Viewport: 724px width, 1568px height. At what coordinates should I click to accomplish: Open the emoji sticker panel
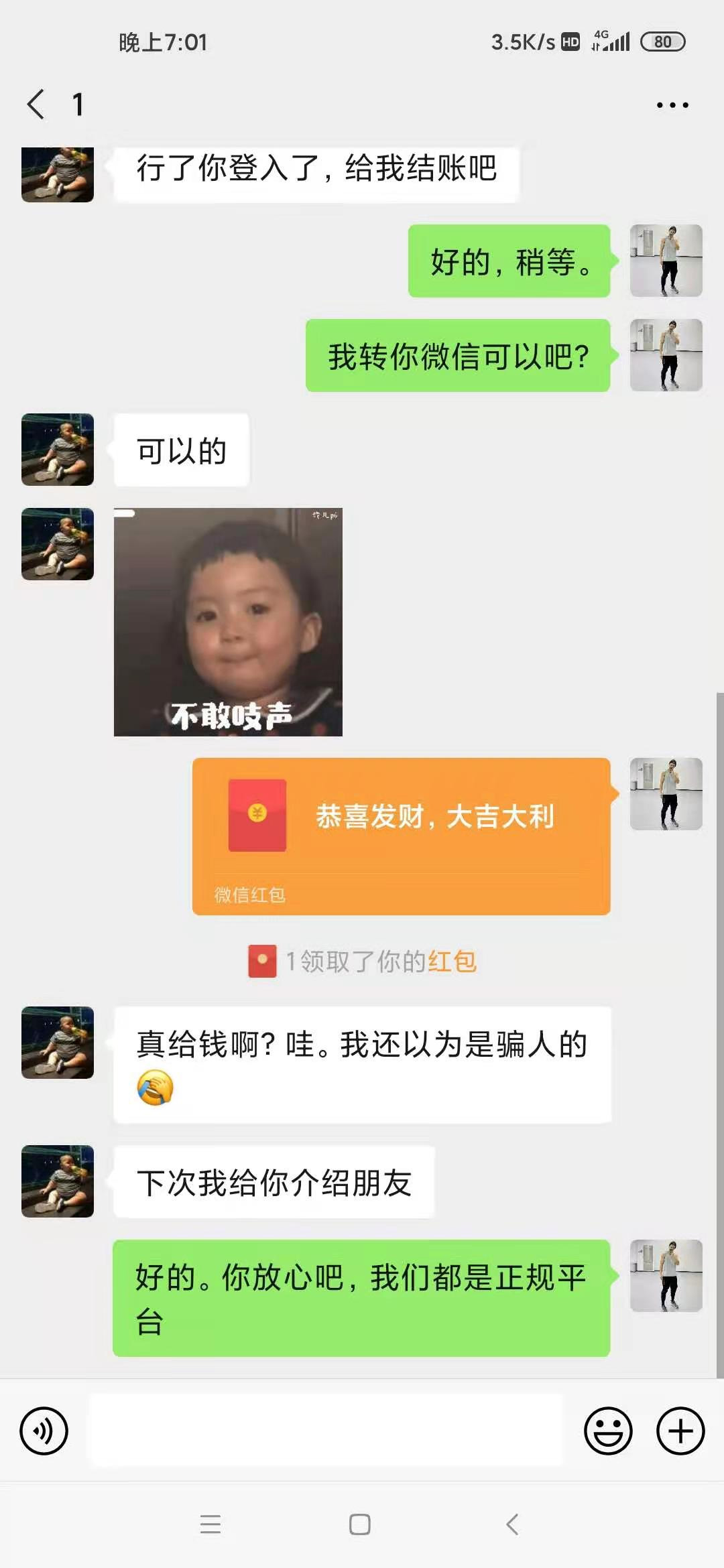(x=608, y=1431)
